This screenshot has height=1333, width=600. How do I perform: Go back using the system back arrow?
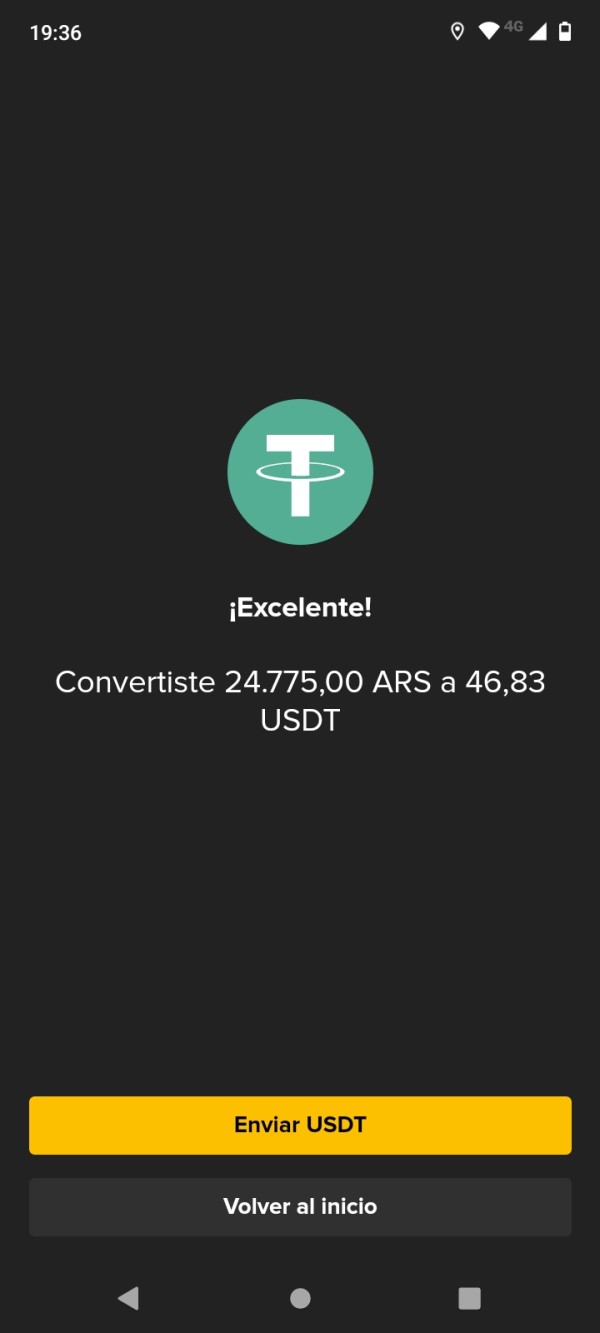[128, 1298]
